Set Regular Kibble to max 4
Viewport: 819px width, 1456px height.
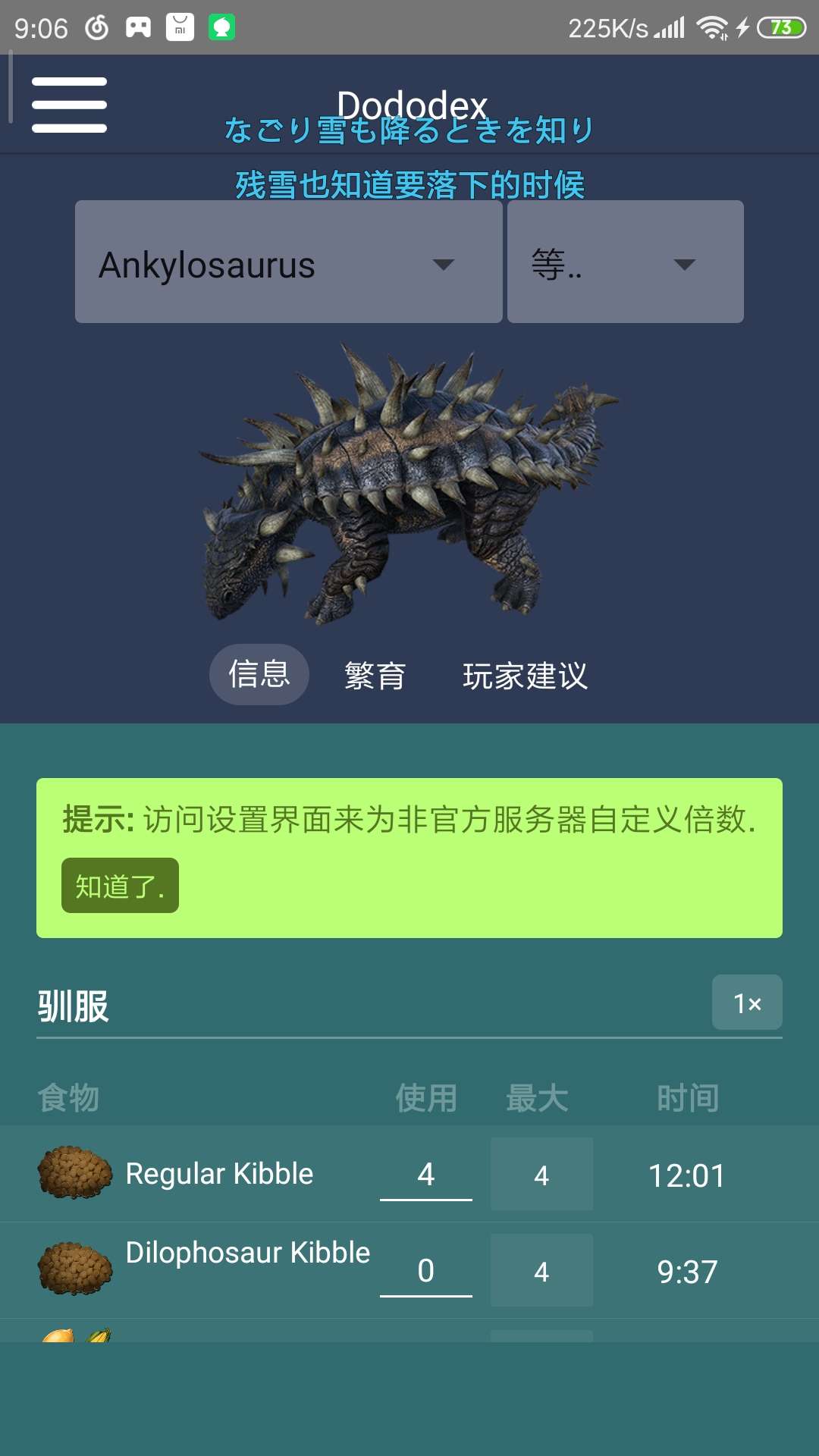click(x=541, y=1175)
